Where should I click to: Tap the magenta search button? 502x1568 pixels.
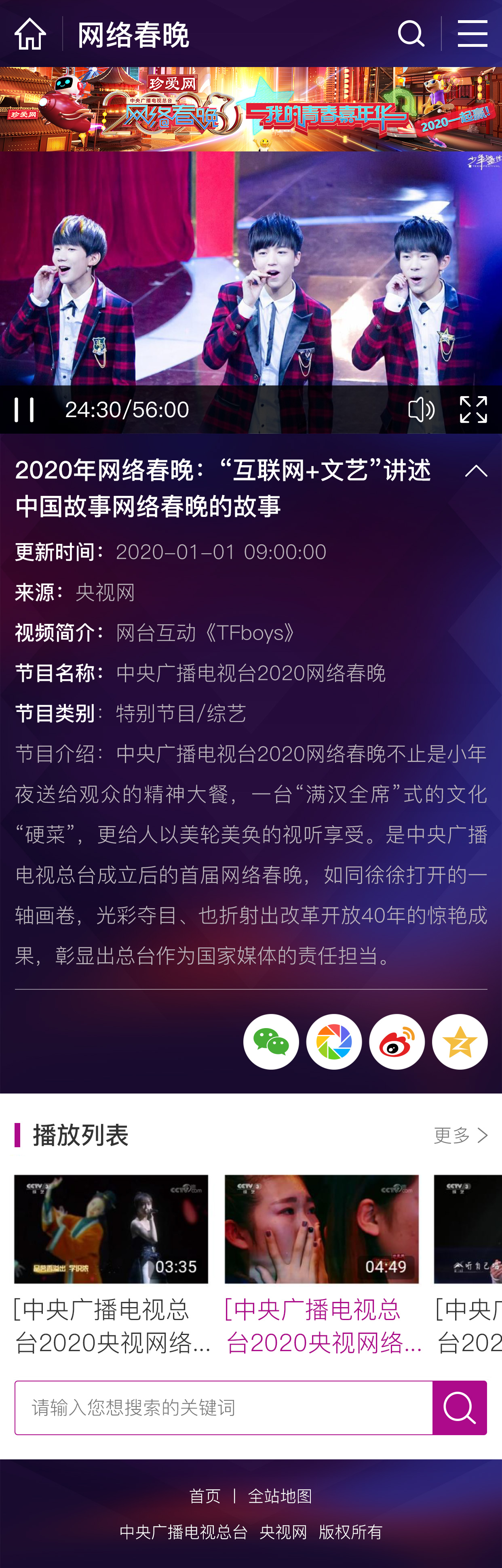tap(459, 1407)
